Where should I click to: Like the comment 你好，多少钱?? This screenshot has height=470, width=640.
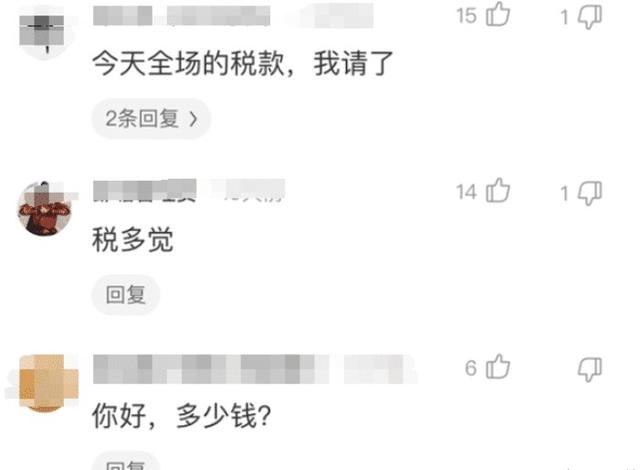coord(497,368)
